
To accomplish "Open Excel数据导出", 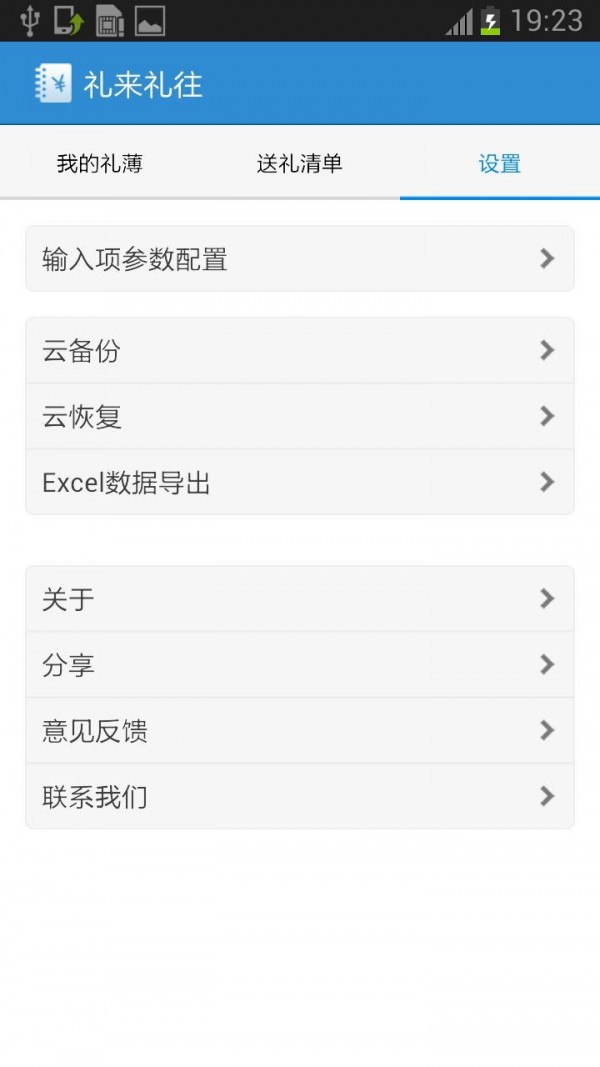I will [x=300, y=482].
